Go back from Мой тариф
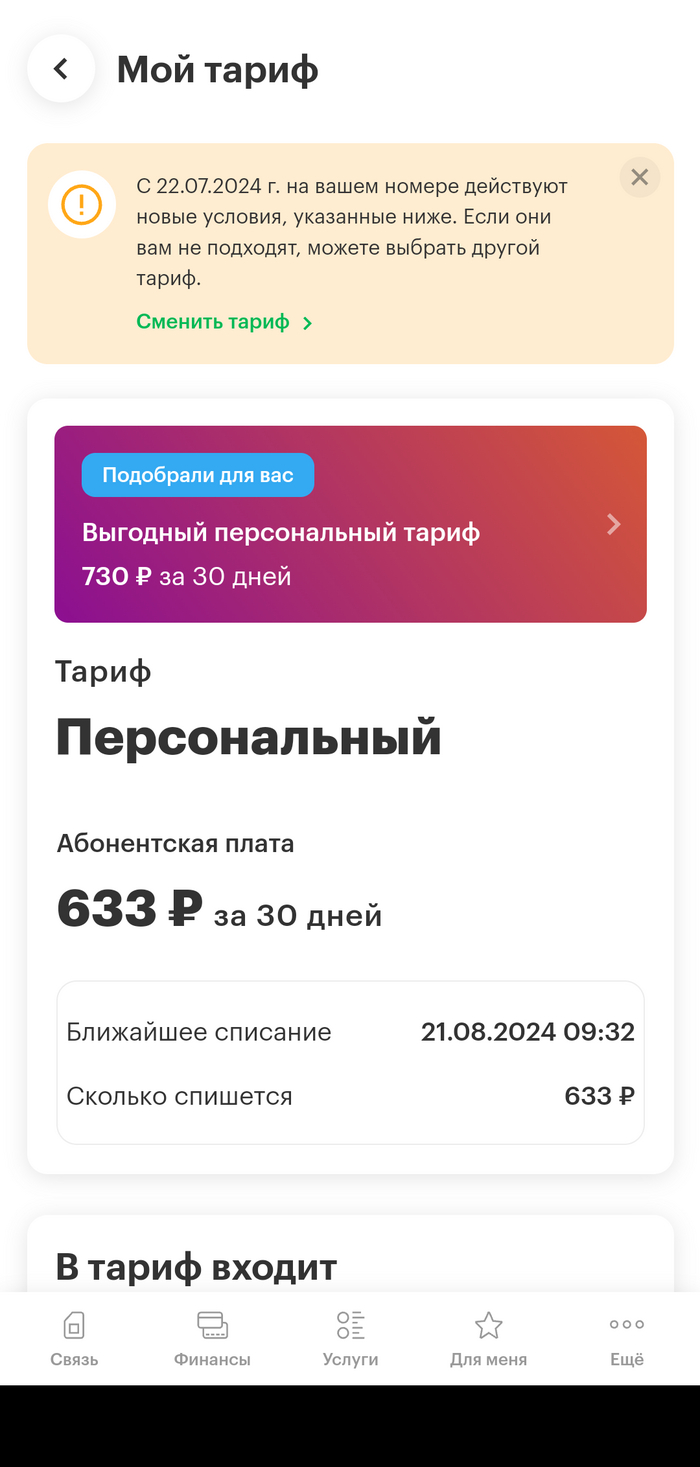 [61, 68]
